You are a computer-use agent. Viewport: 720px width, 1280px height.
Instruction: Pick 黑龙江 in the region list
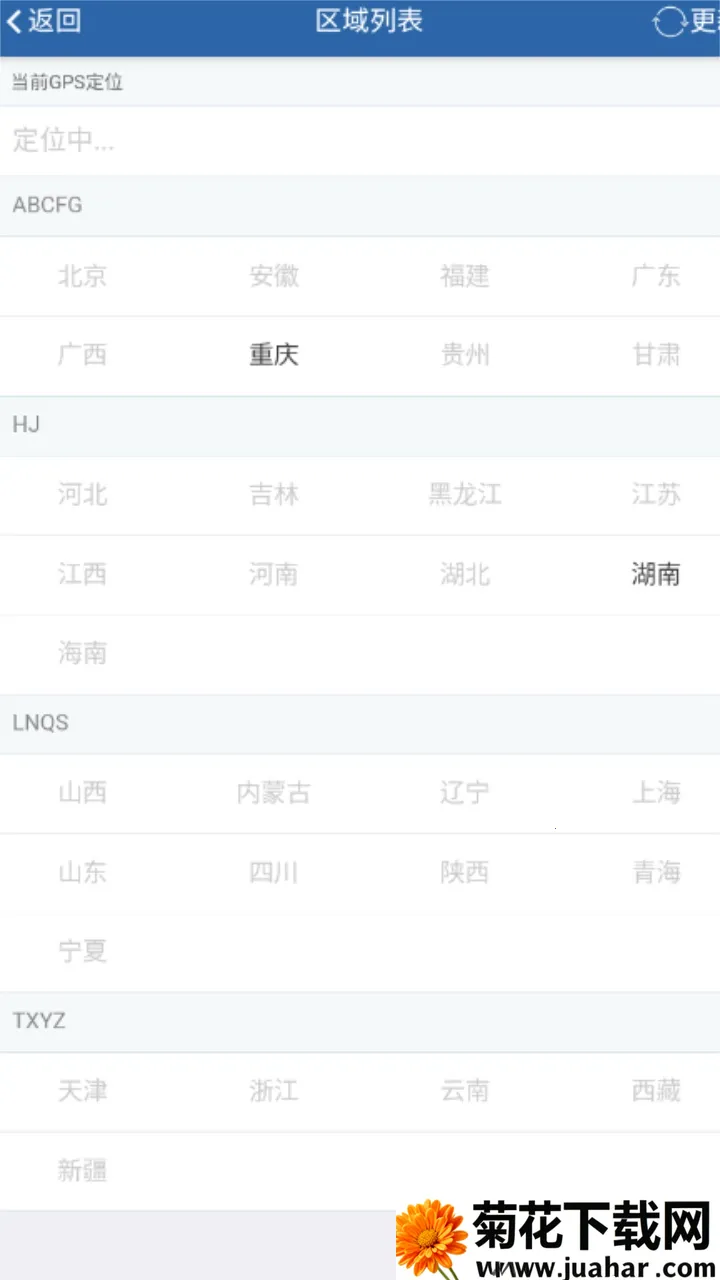tap(464, 495)
